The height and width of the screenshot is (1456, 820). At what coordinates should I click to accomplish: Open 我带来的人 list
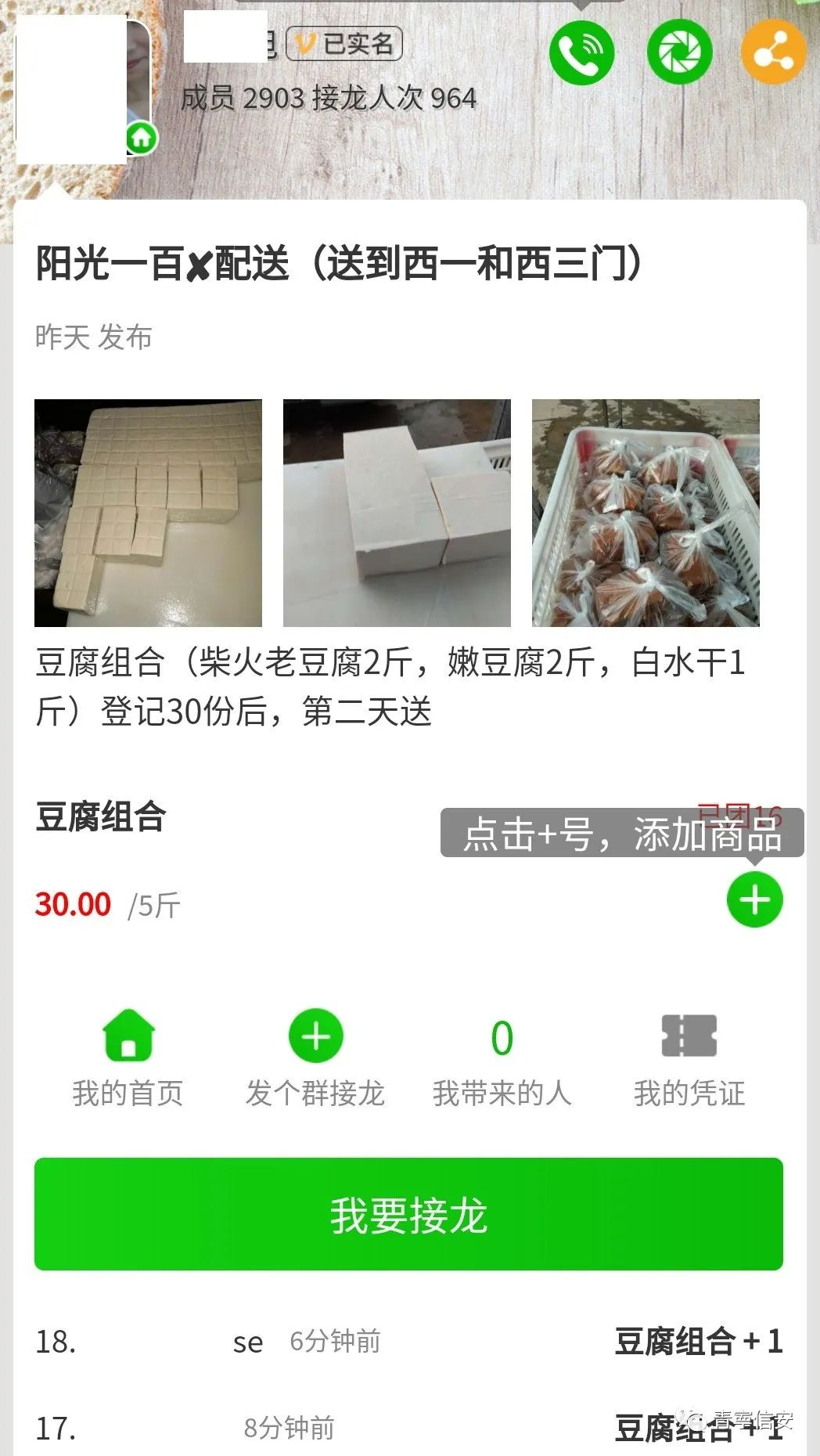point(502,1058)
